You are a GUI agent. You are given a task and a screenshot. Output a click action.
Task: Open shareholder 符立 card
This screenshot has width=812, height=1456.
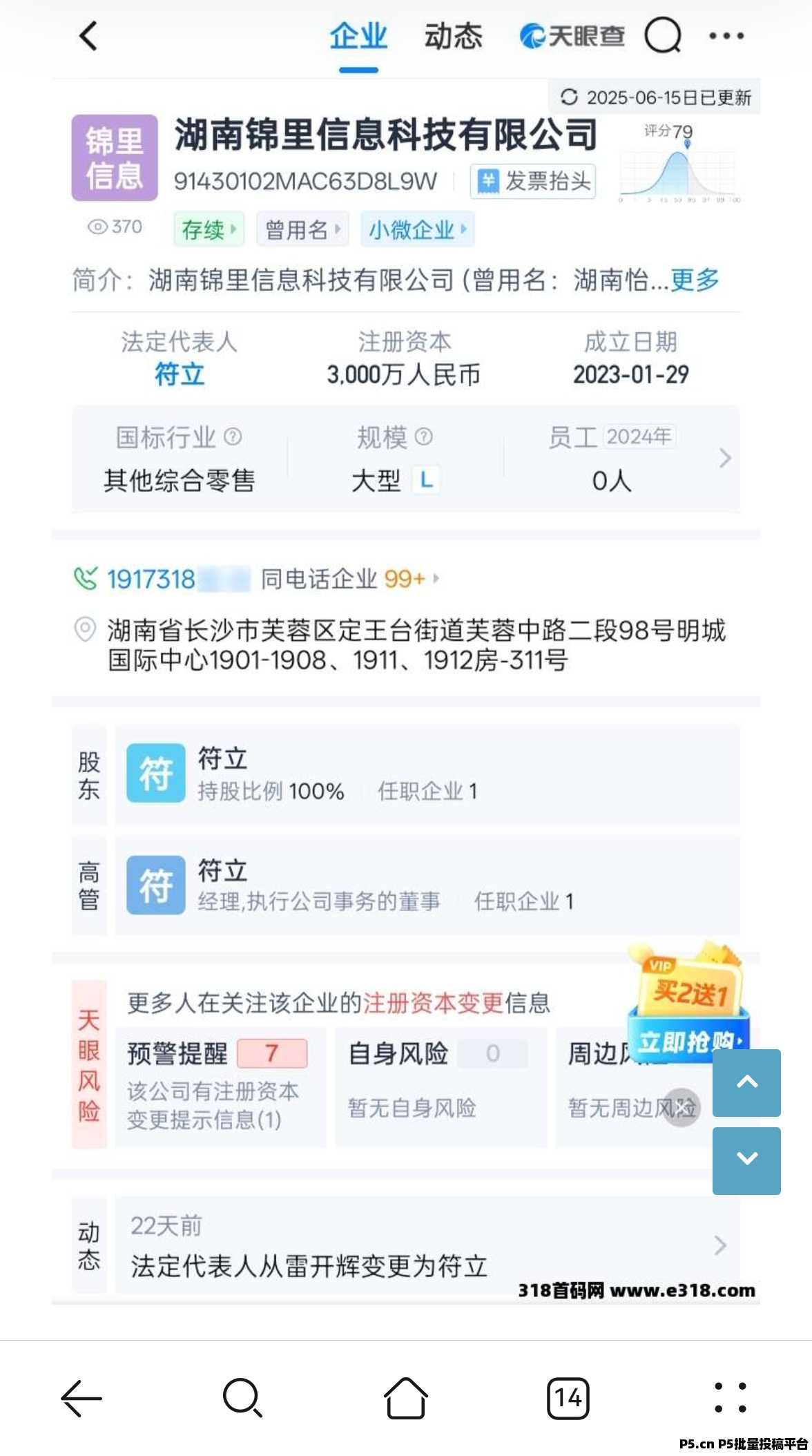point(427,774)
